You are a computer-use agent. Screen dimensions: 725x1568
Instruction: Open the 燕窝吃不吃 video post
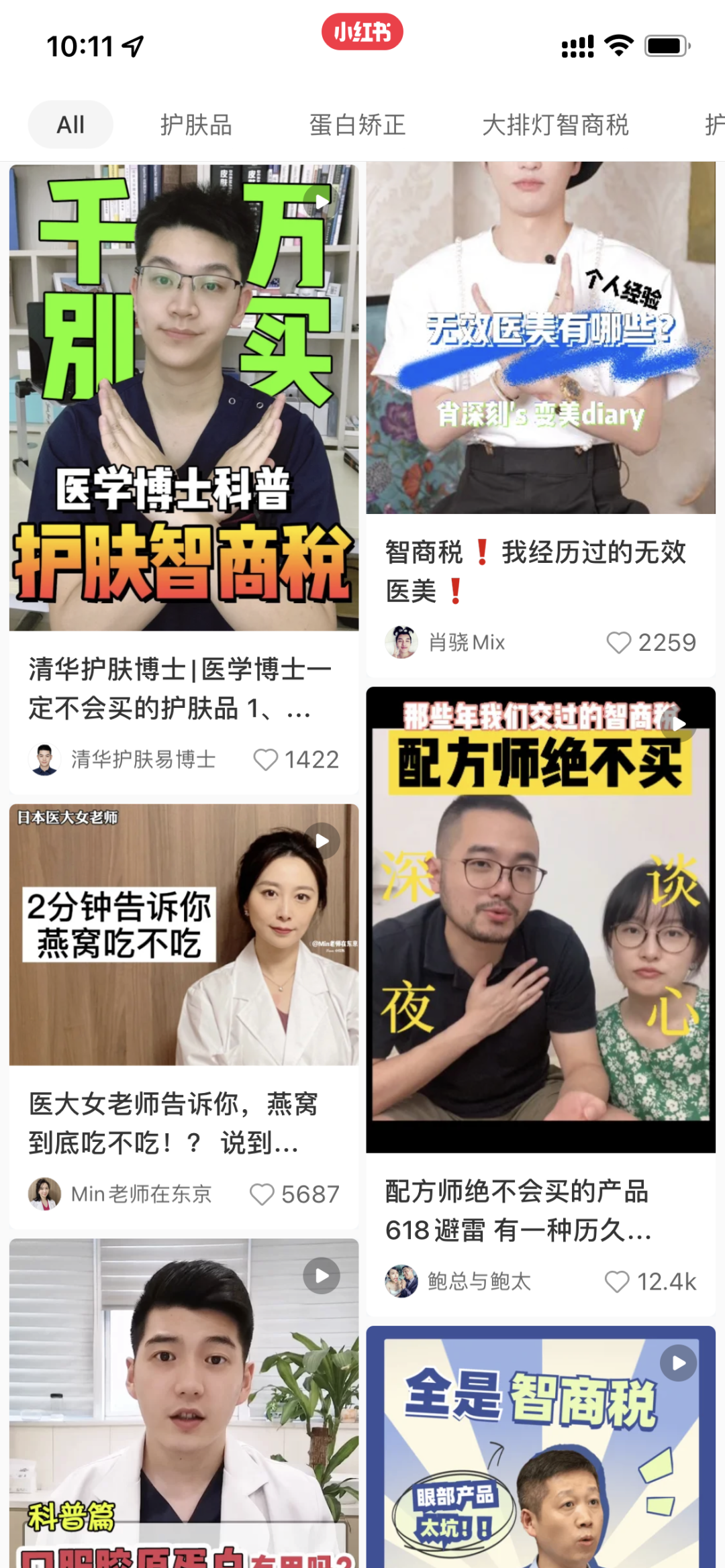[184, 934]
